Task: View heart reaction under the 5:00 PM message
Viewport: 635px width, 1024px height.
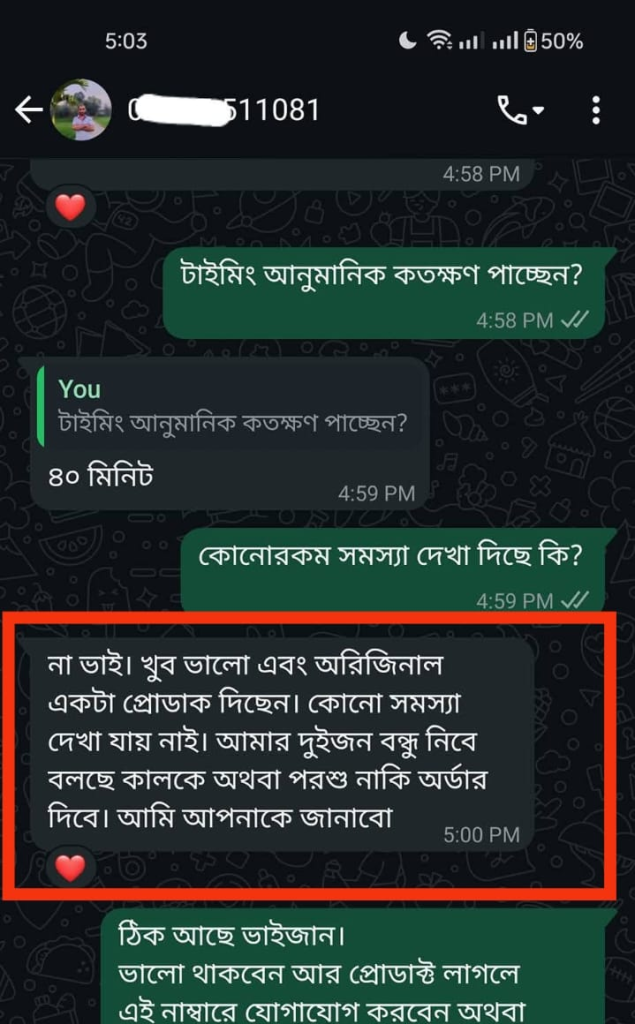Action: (70, 868)
